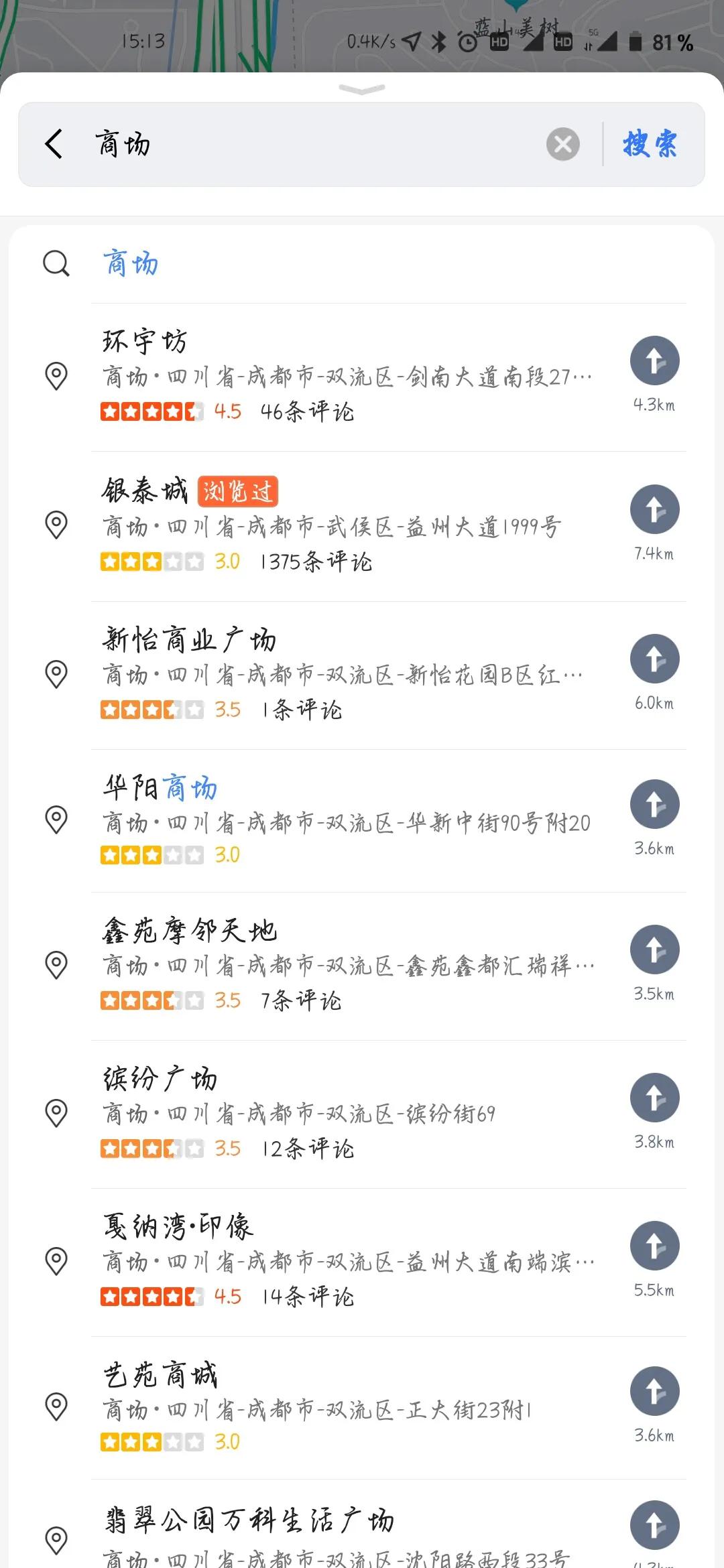Tap the back arrow to exit search
Screen dimensions: 724x1568
click(54, 143)
